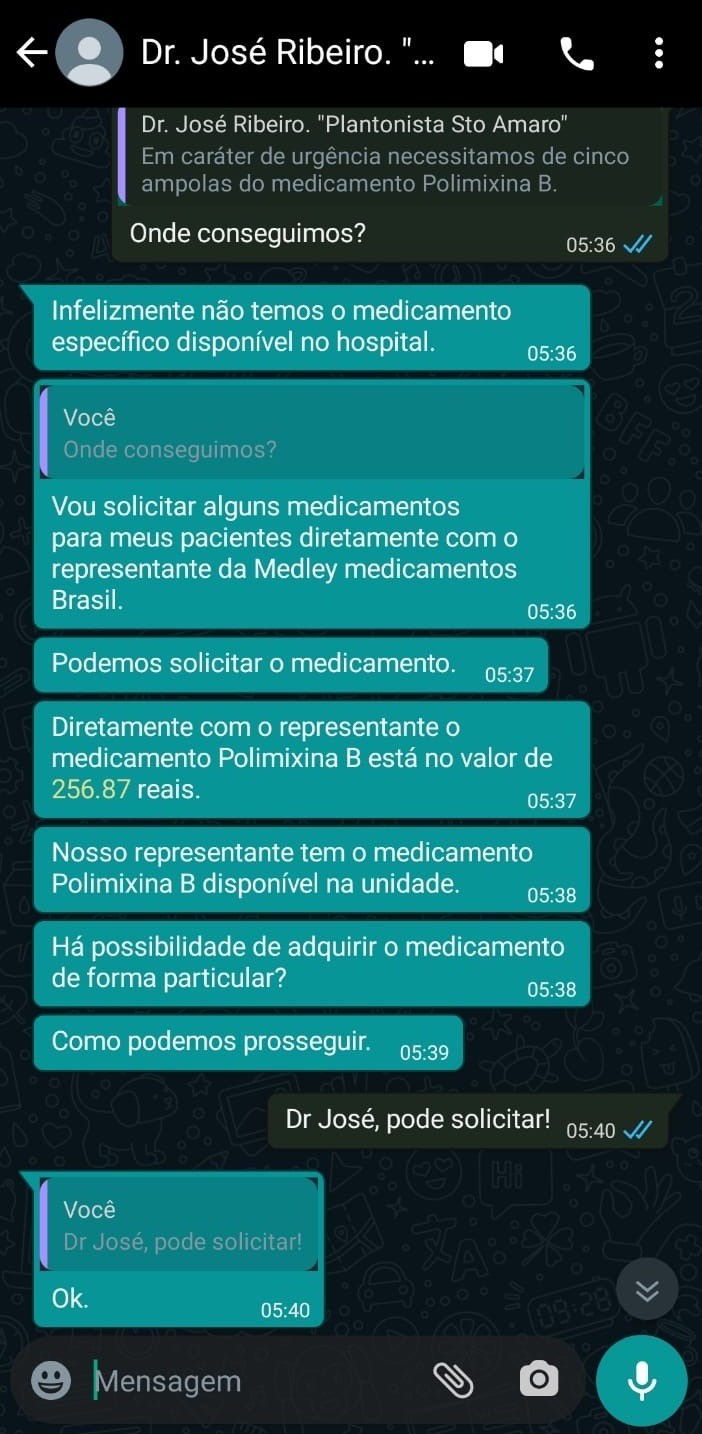The width and height of the screenshot is (702, 1434).
Task: Go back to the chat list
Action: click(32, 53)
